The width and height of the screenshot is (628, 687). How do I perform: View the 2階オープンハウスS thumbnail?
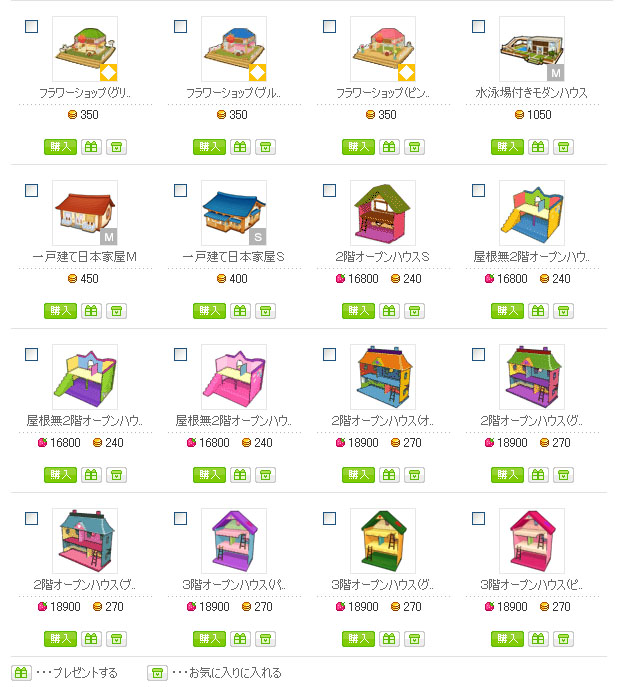[383, 213]
